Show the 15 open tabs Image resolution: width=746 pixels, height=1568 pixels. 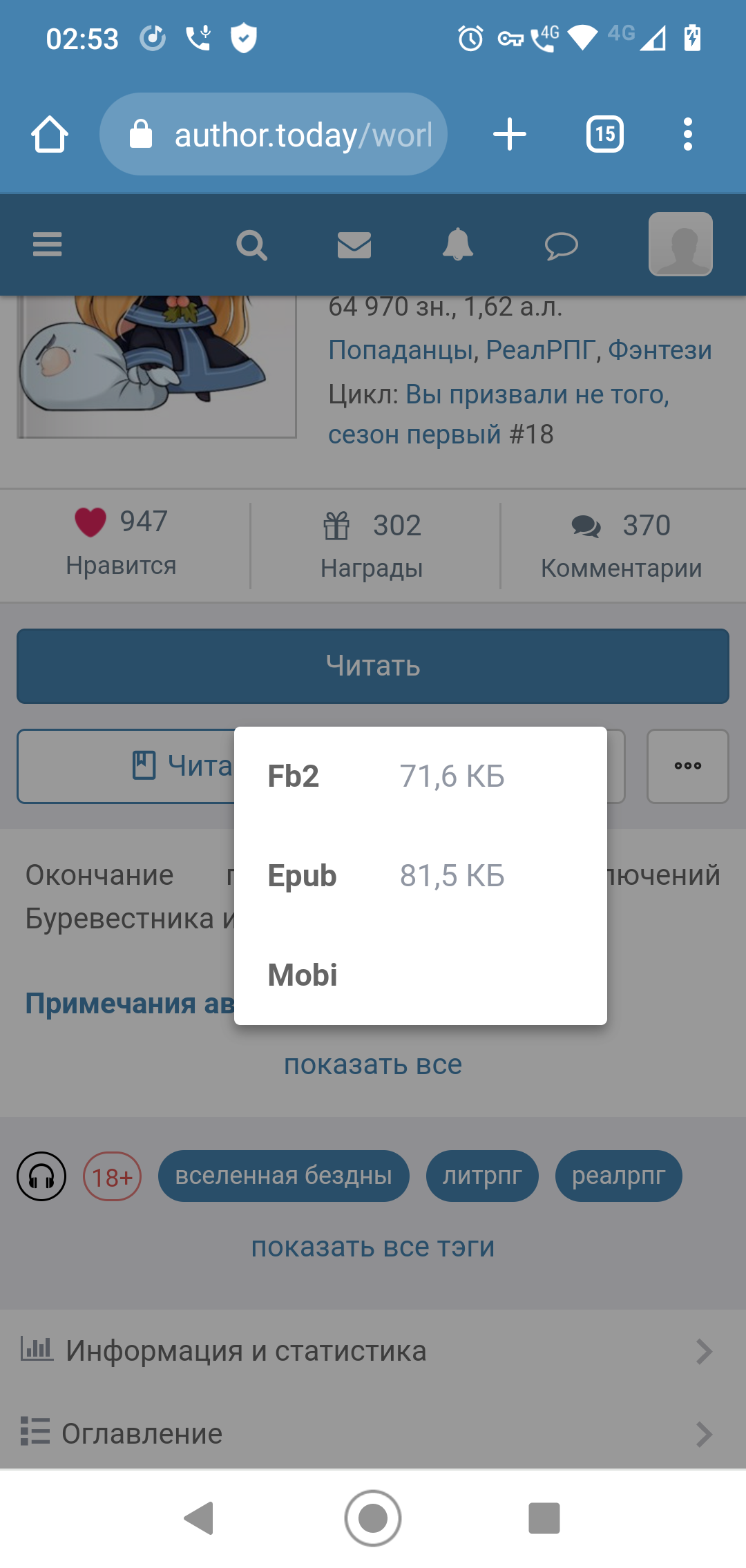pos(604,134)
